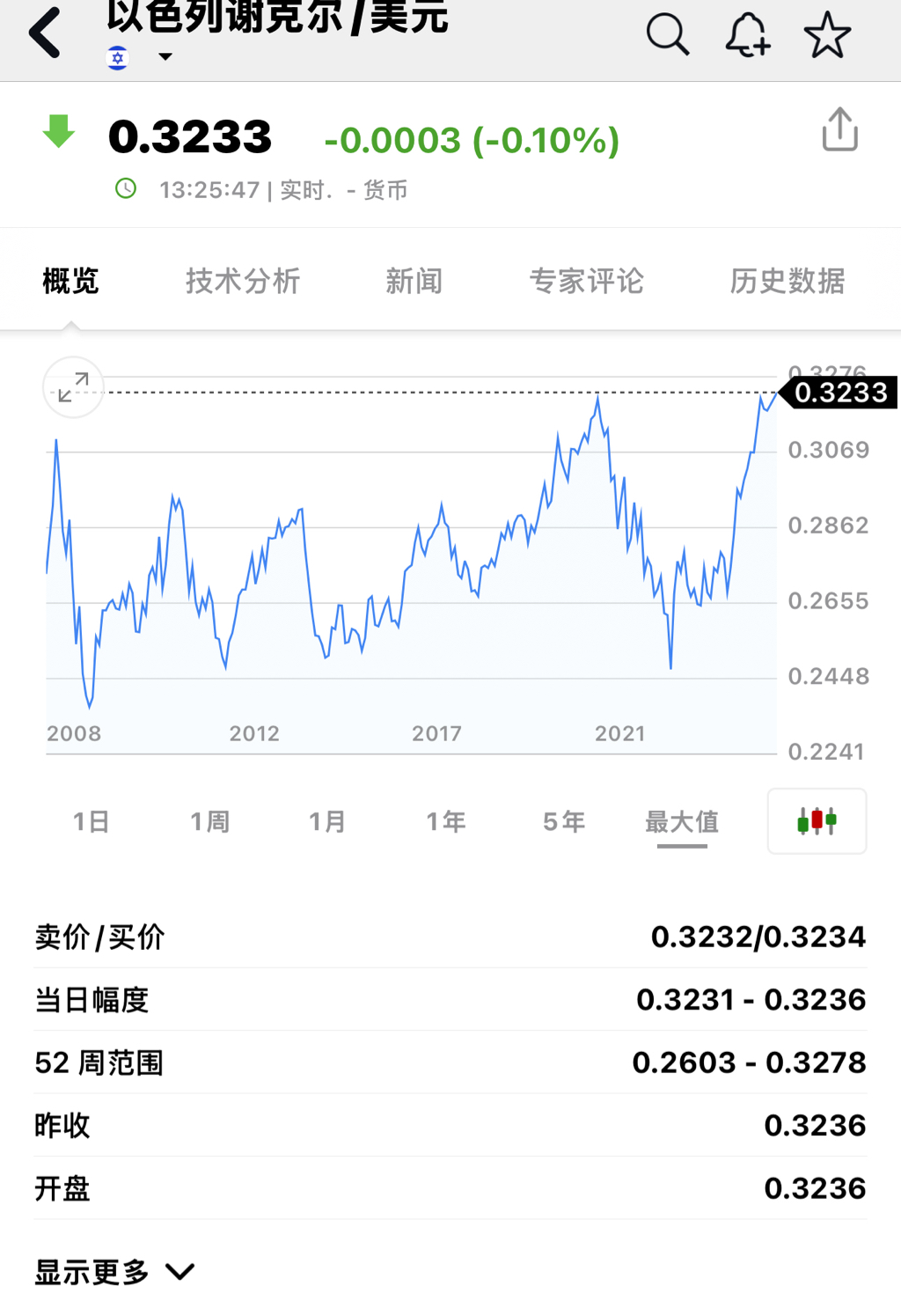Select the 1日 chart range
The width and height of the screenshot is (901, 1316).
point(91,821)
